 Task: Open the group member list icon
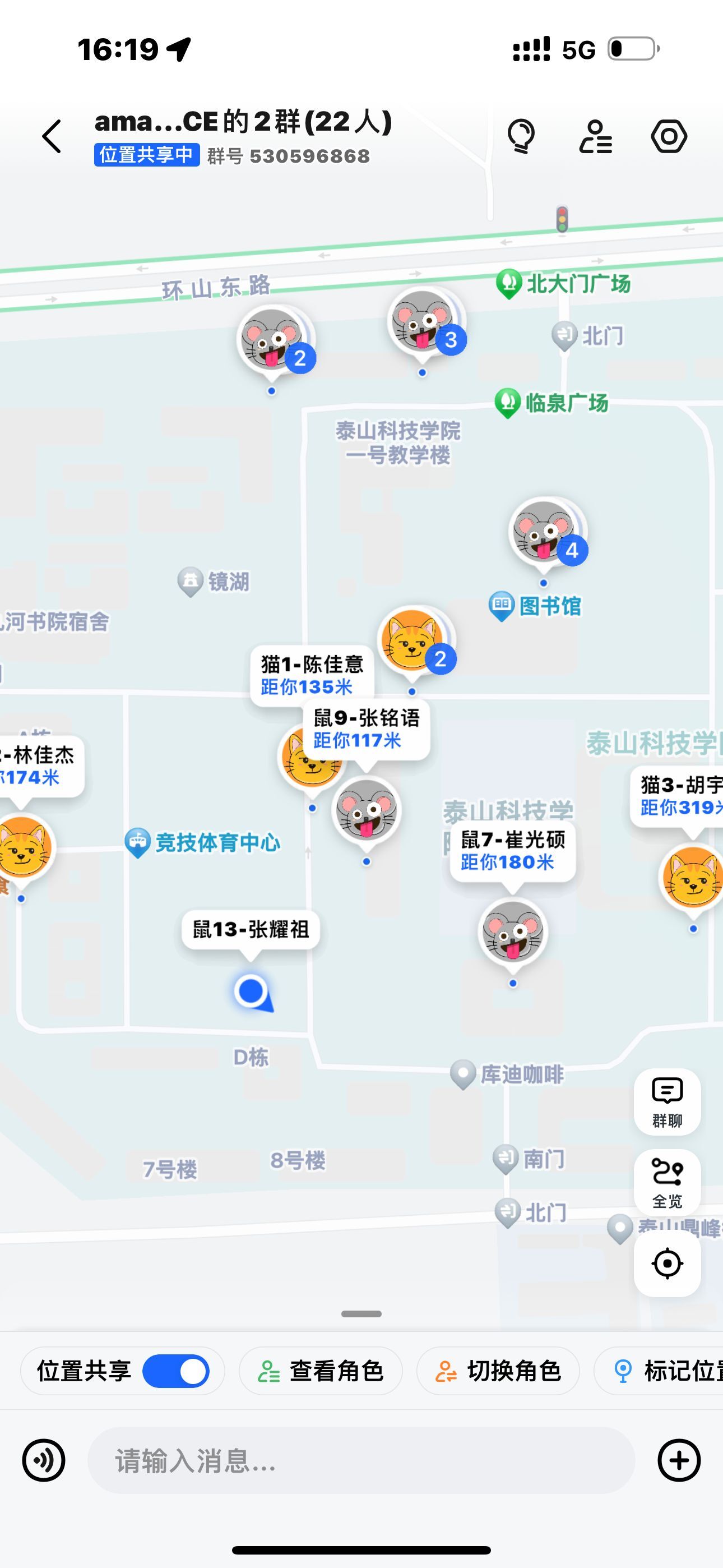595,136
